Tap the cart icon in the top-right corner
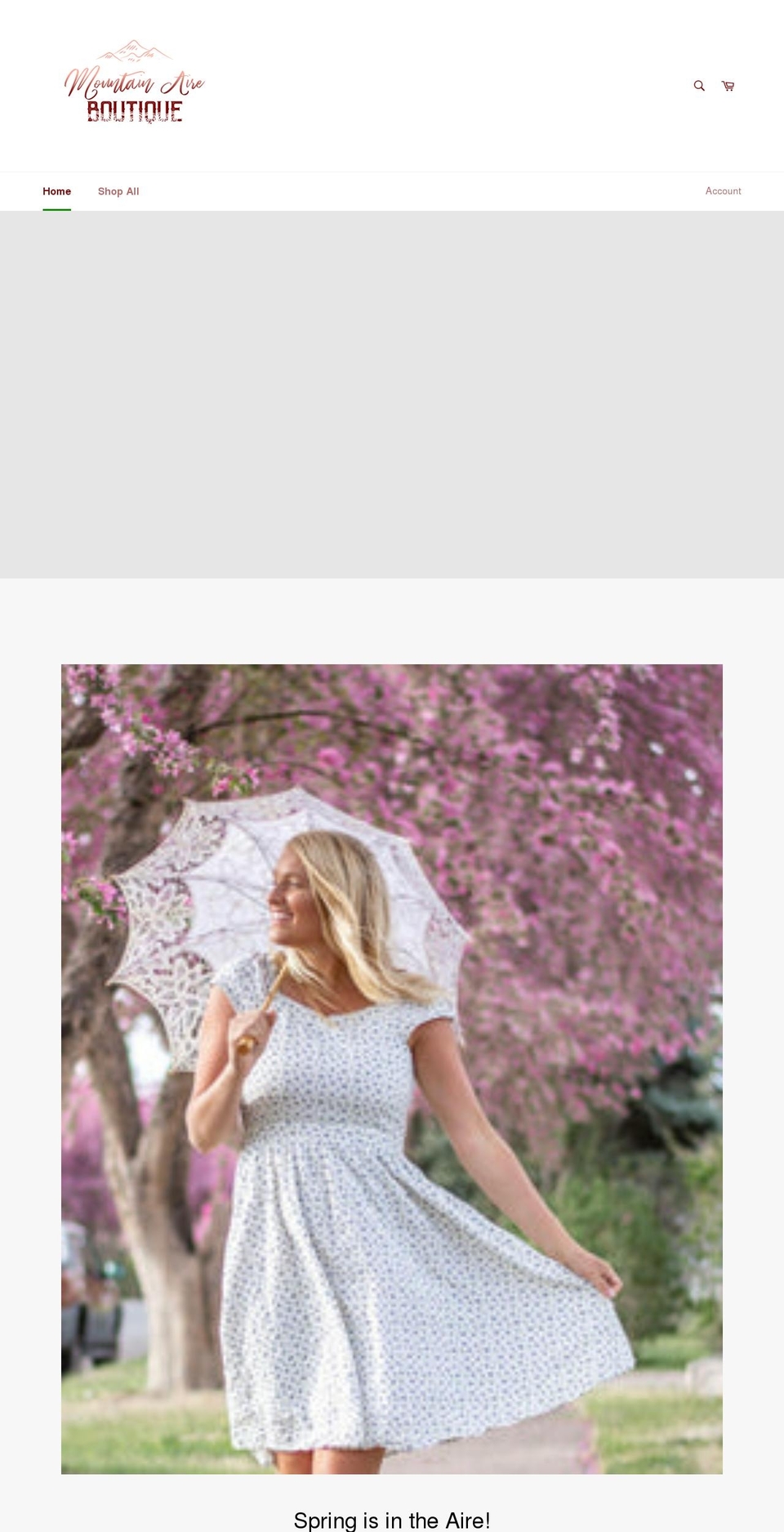 728,85
